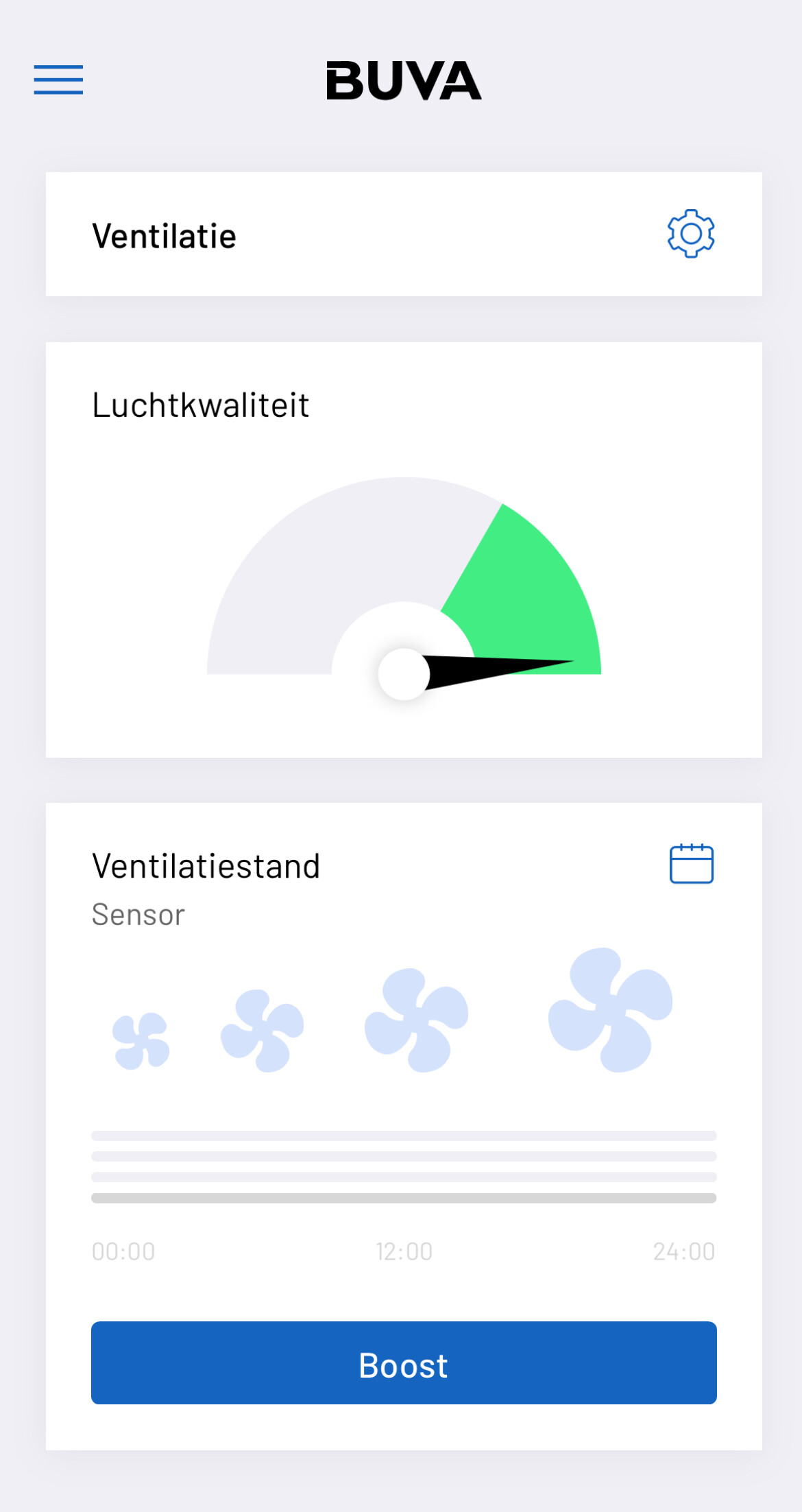Select the largest fan speed

610,1009
